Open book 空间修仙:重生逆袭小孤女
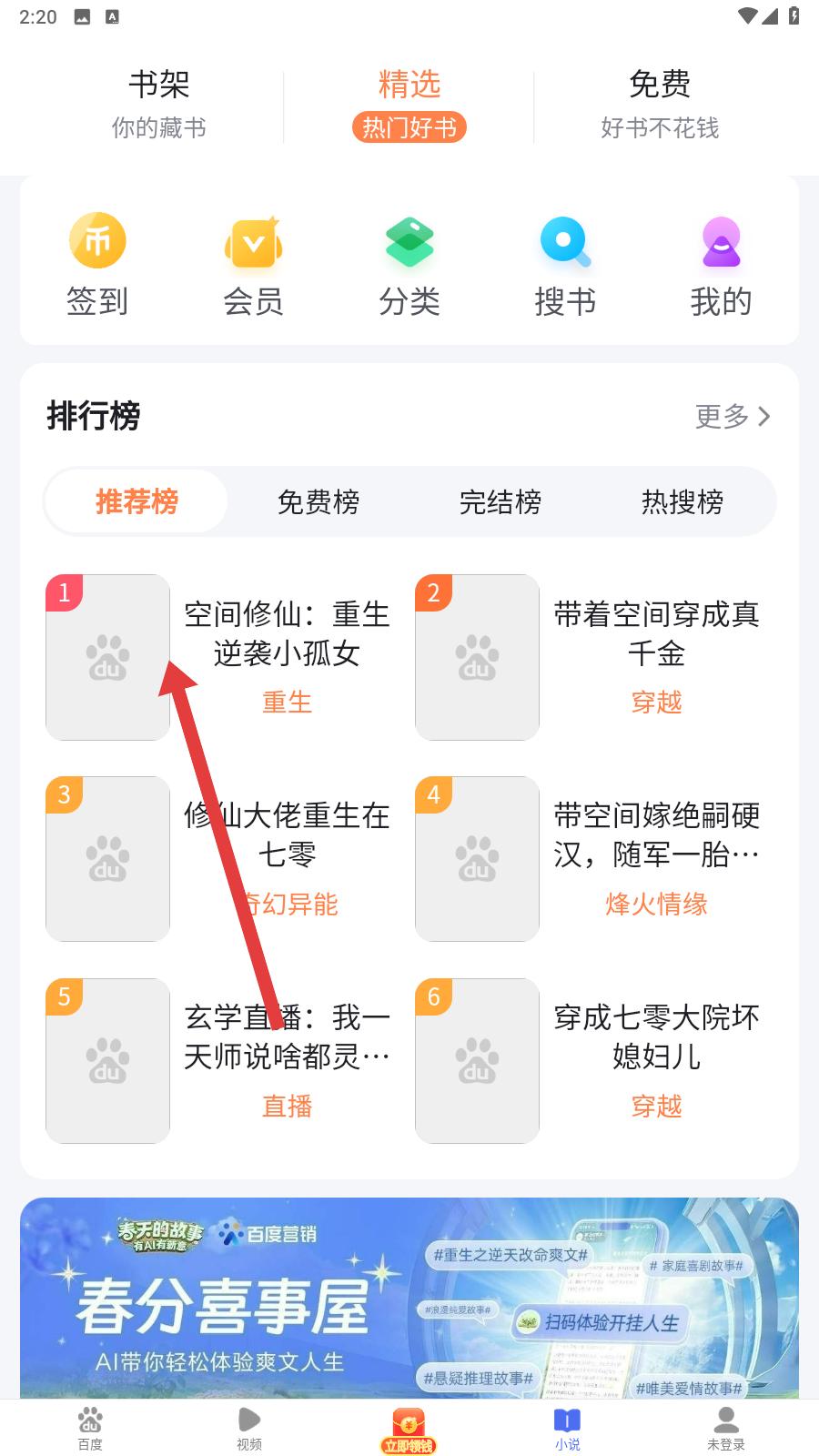 pyautogui.click(x=286, y=633)
